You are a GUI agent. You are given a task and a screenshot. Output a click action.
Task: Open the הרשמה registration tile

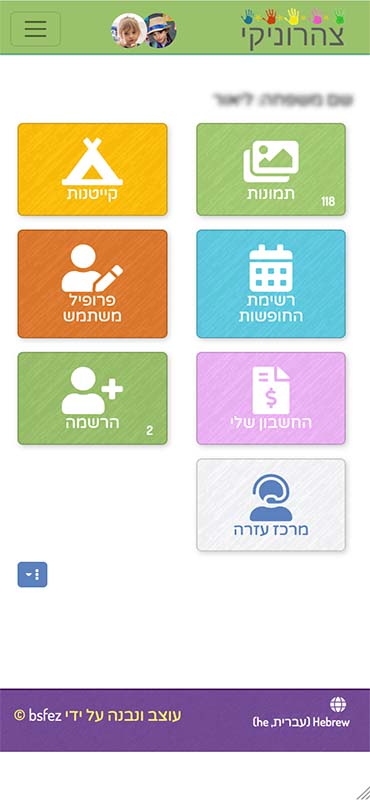click(x=92, y=398)
